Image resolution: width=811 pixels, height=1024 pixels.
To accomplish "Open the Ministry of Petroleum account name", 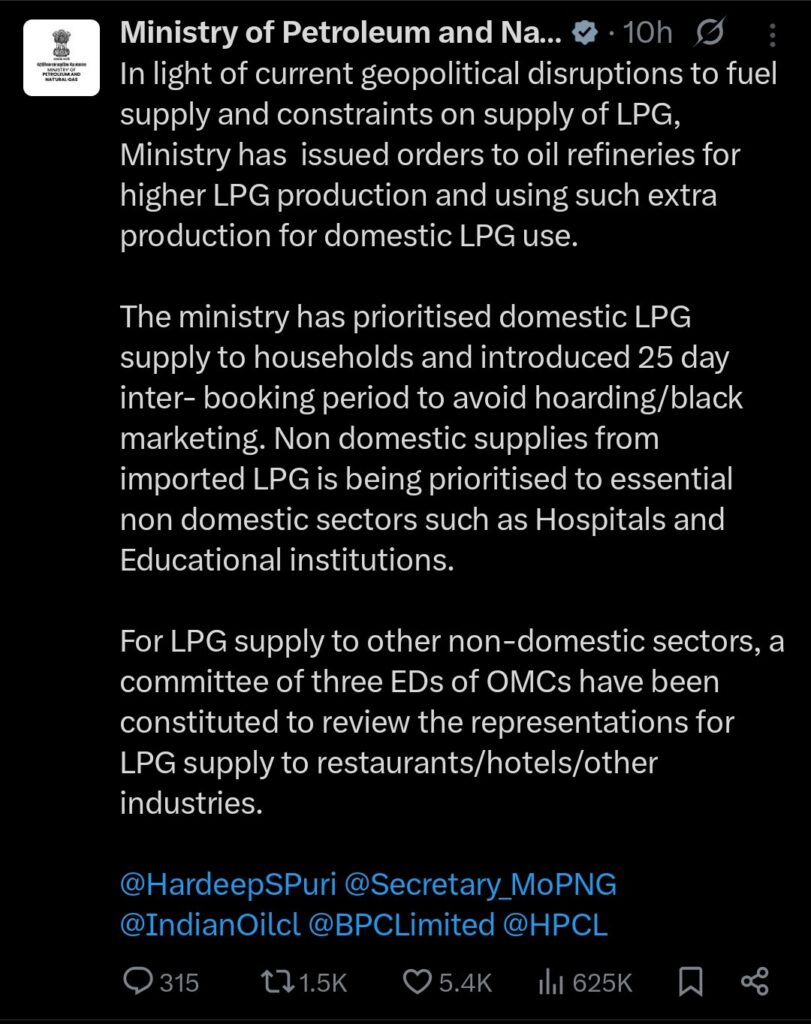I will click(339, 34).
